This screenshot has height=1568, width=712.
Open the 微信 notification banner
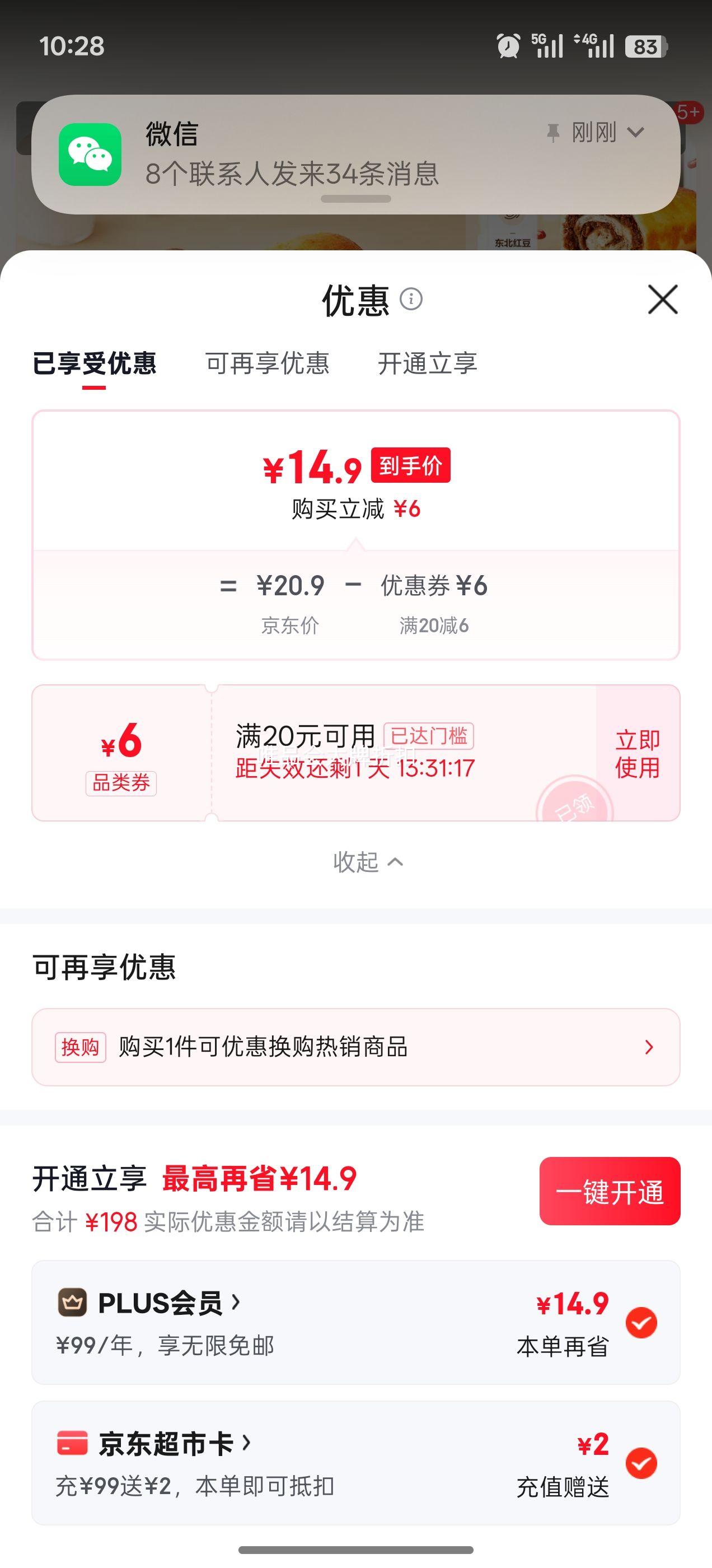point(356,154)
